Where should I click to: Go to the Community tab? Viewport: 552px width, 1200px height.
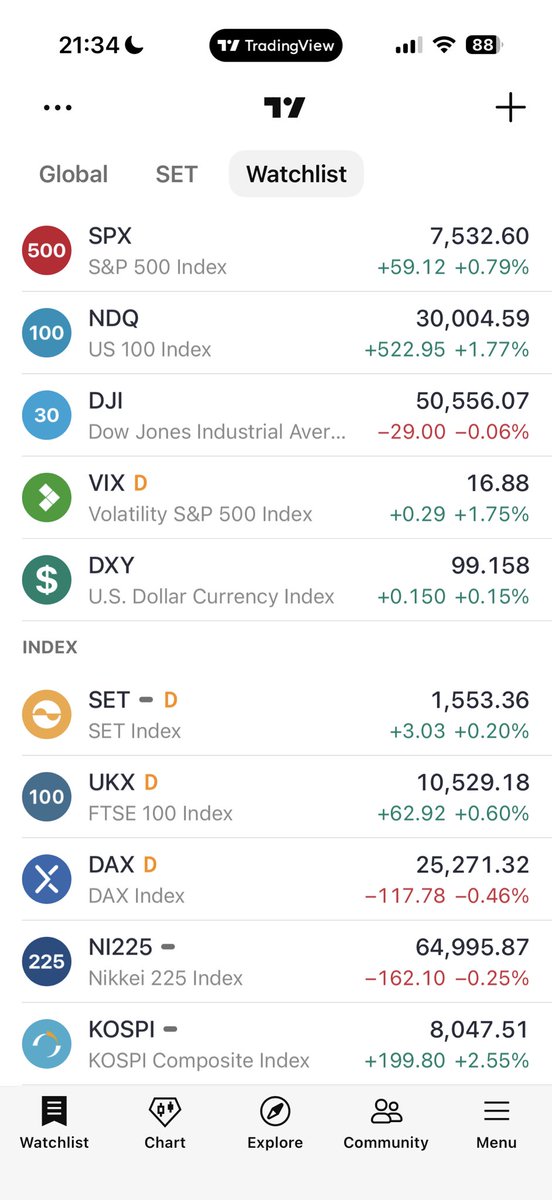click(x=386, y=1122)
